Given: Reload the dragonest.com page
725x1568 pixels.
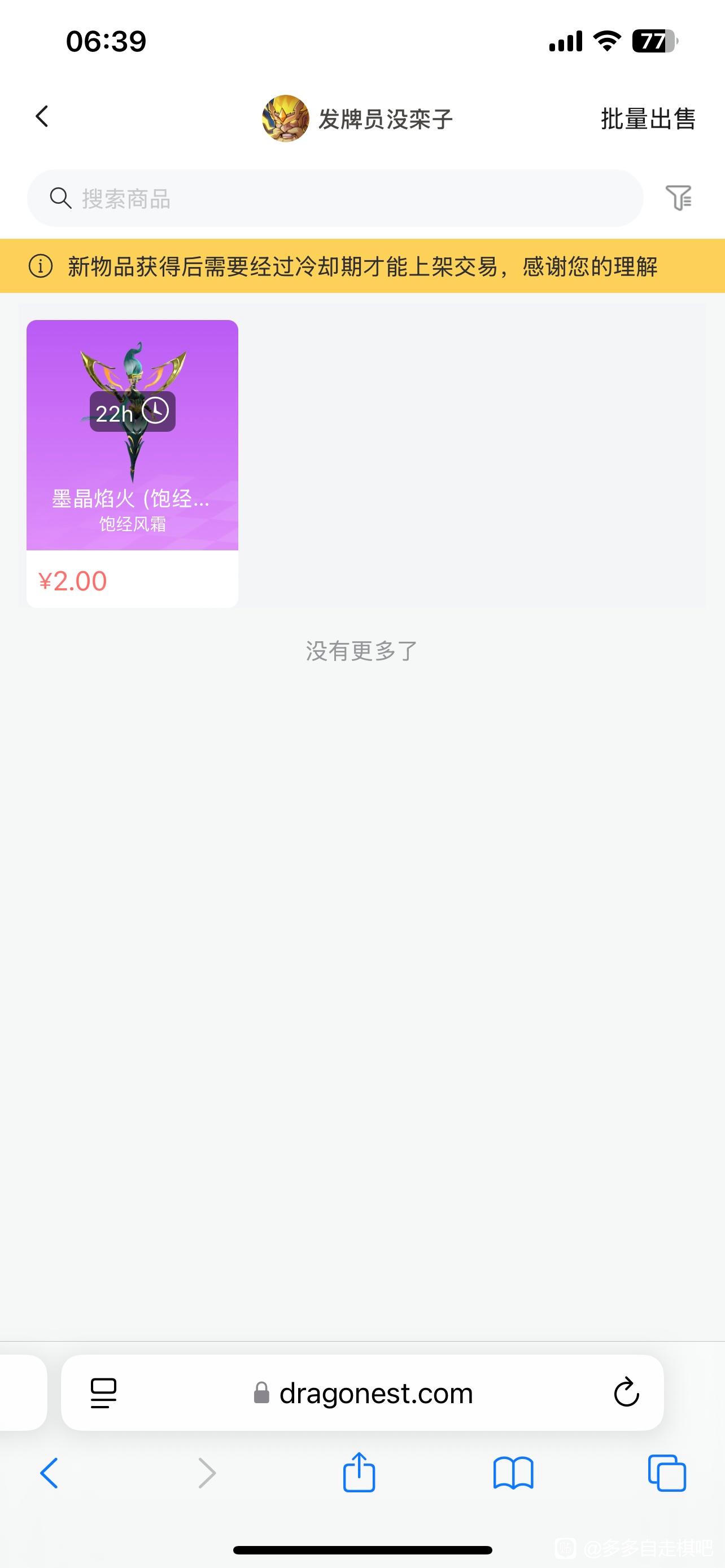Looking at the screenshot, I should [626, 1392].
